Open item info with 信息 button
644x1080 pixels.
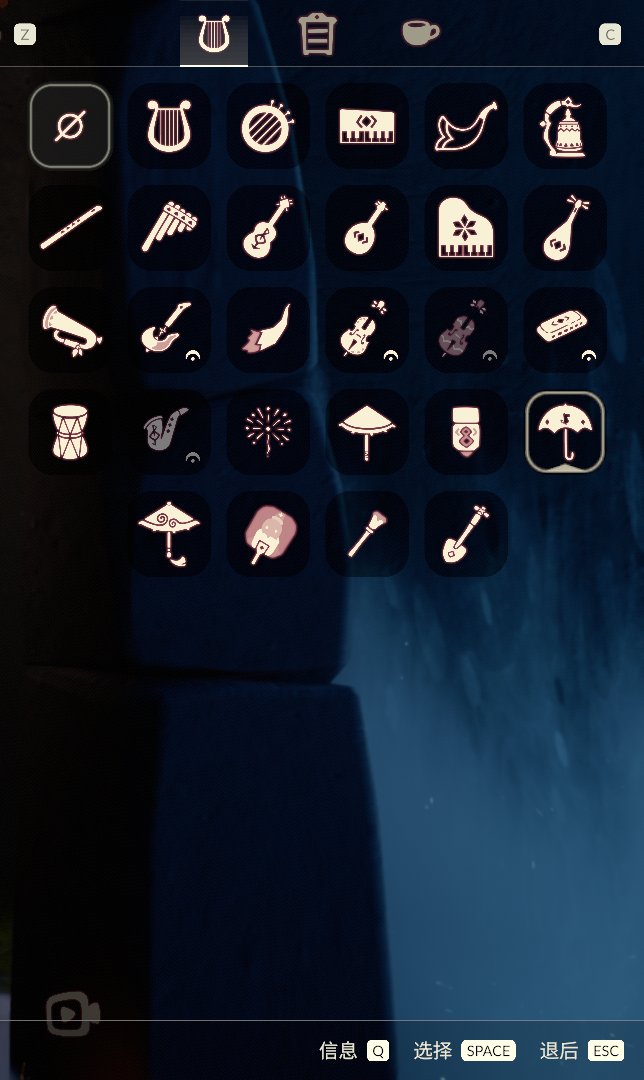[x=352, y=1050]
